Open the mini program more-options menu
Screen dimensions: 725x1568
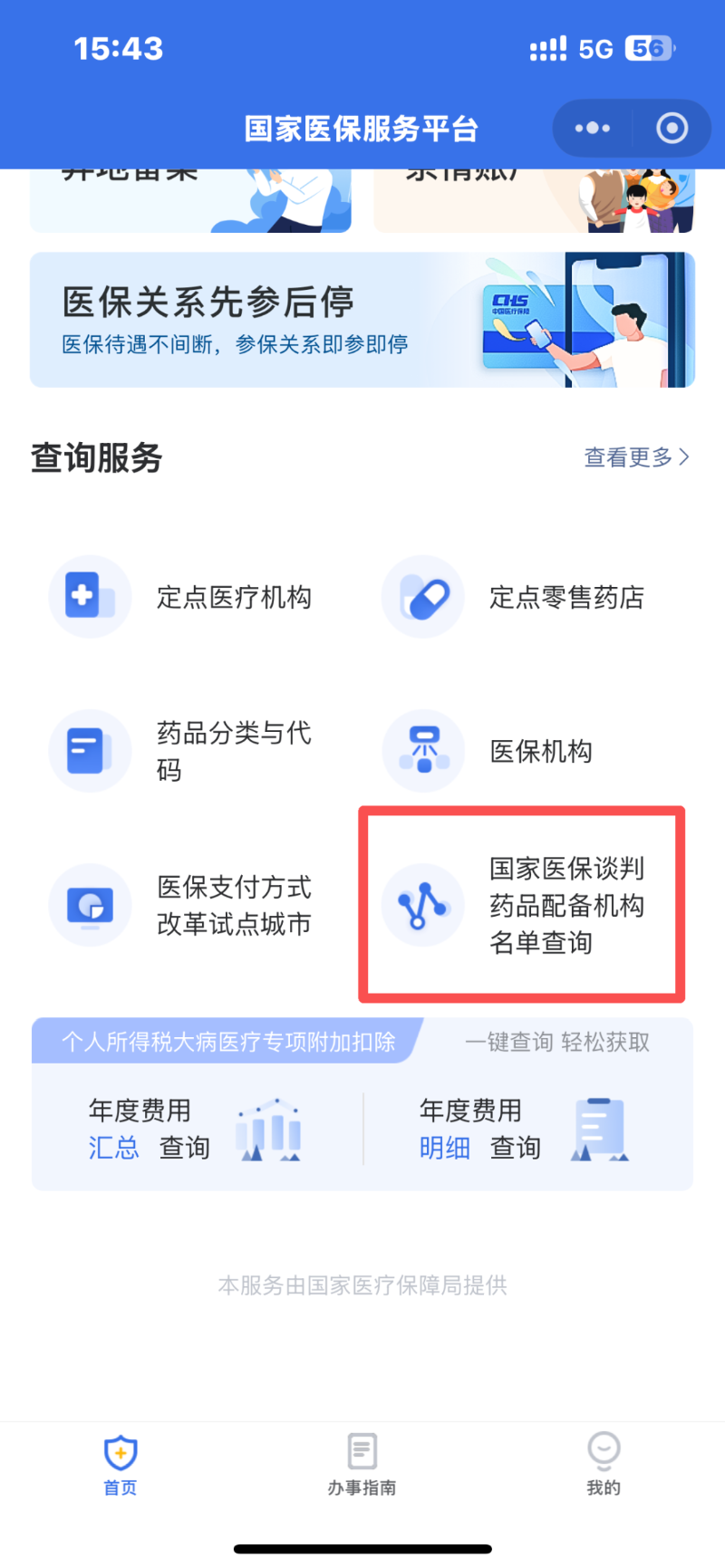593,128
